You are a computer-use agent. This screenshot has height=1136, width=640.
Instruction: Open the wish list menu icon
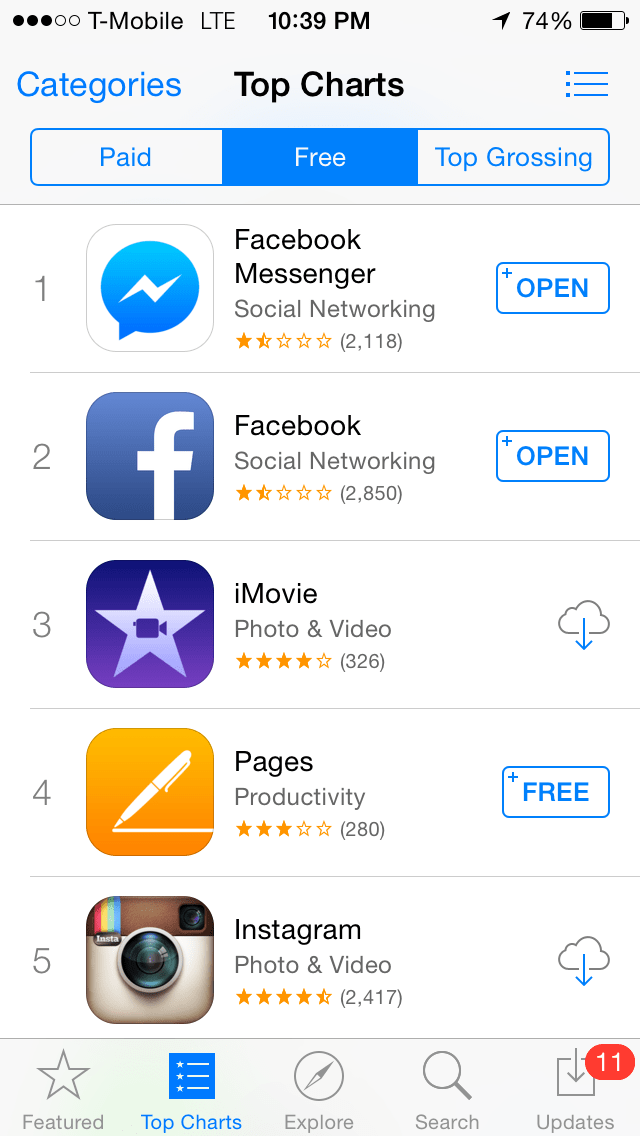pyautogui.click(x=586, y=84)
